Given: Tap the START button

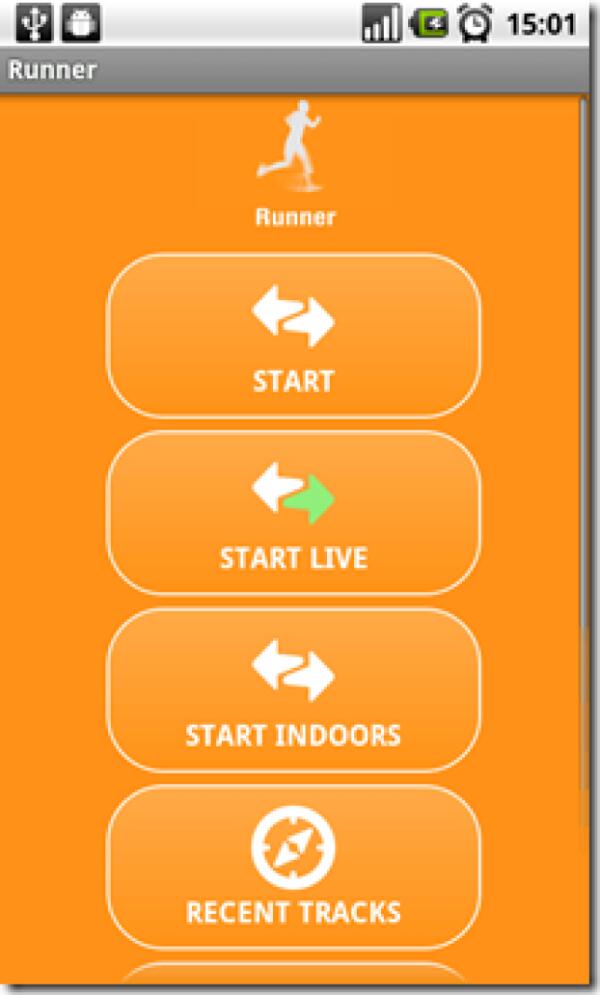Looking at the screenshot, I should [x=293, y=336].
